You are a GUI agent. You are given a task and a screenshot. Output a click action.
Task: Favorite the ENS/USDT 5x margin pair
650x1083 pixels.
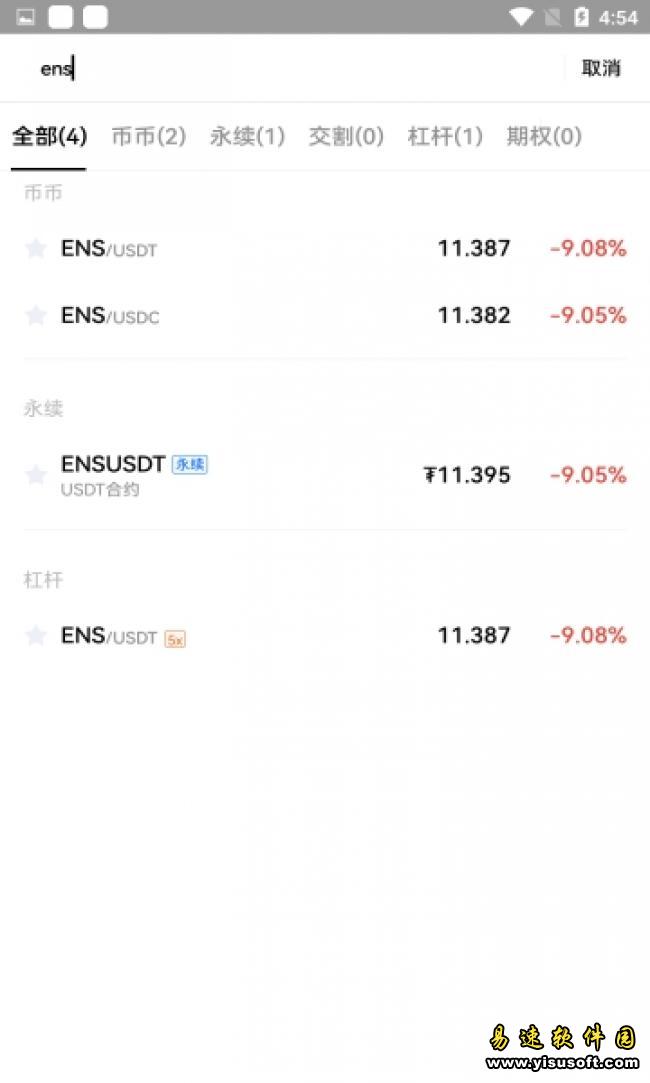(36, 635)
